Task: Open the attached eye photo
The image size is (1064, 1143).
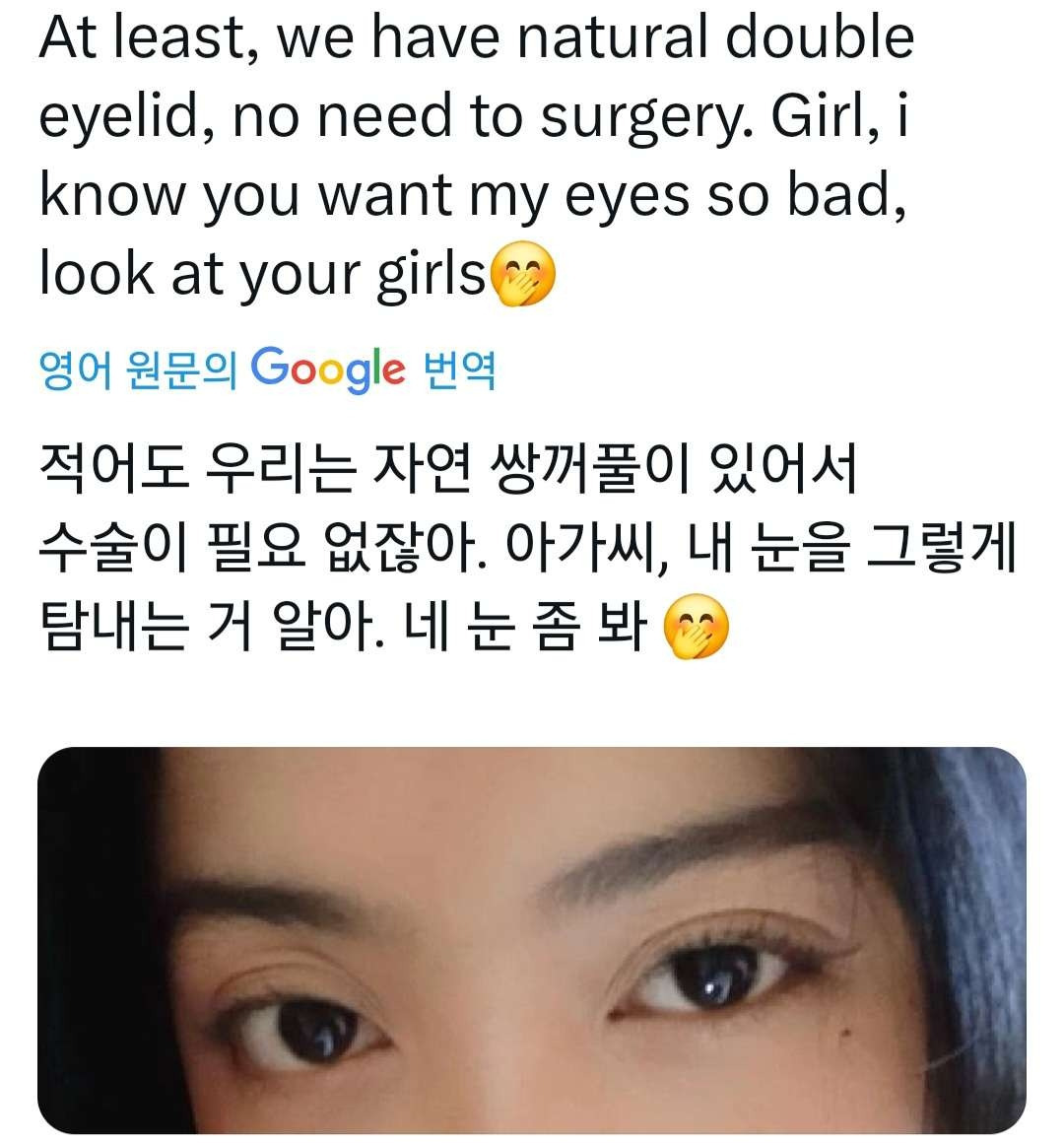Action: (532, 941)
